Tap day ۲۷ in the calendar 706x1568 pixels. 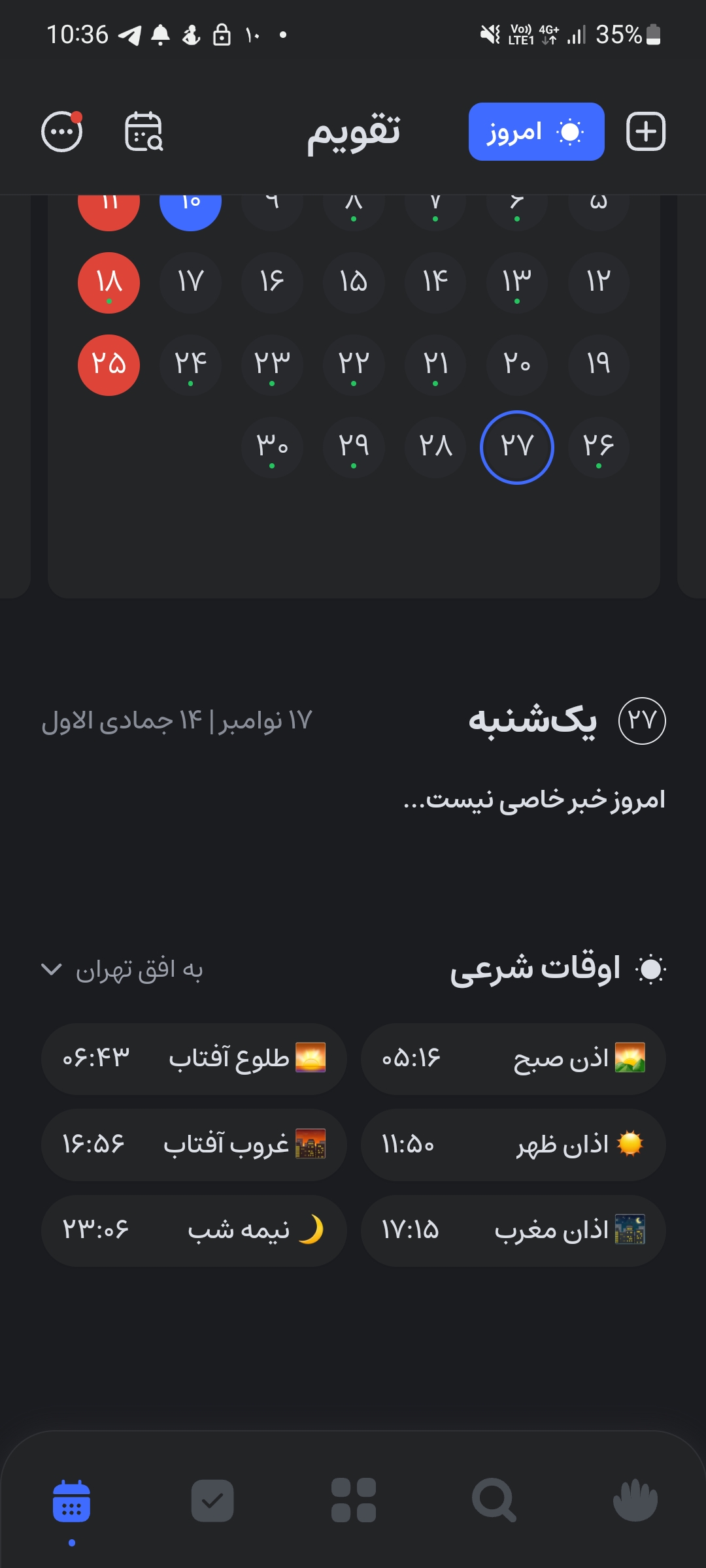pyautogui.click(x=517, y=447)
